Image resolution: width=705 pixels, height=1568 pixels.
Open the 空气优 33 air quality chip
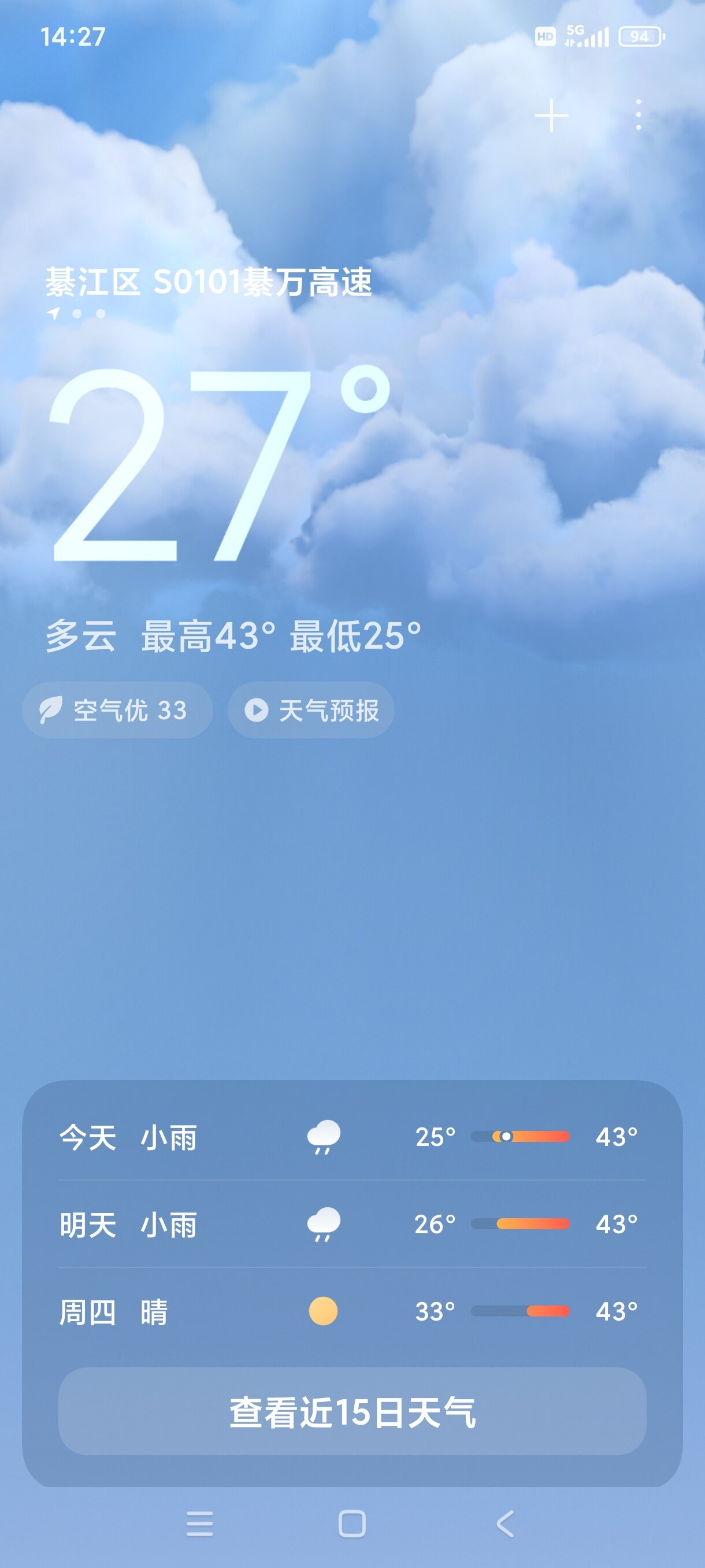[117, 710]
